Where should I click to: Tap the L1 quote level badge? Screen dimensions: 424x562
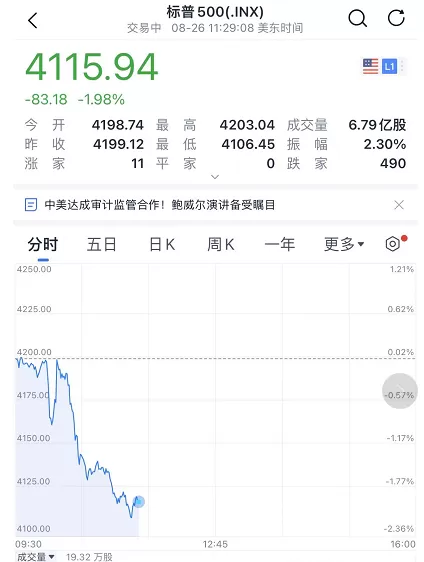(x=389, y=67)
